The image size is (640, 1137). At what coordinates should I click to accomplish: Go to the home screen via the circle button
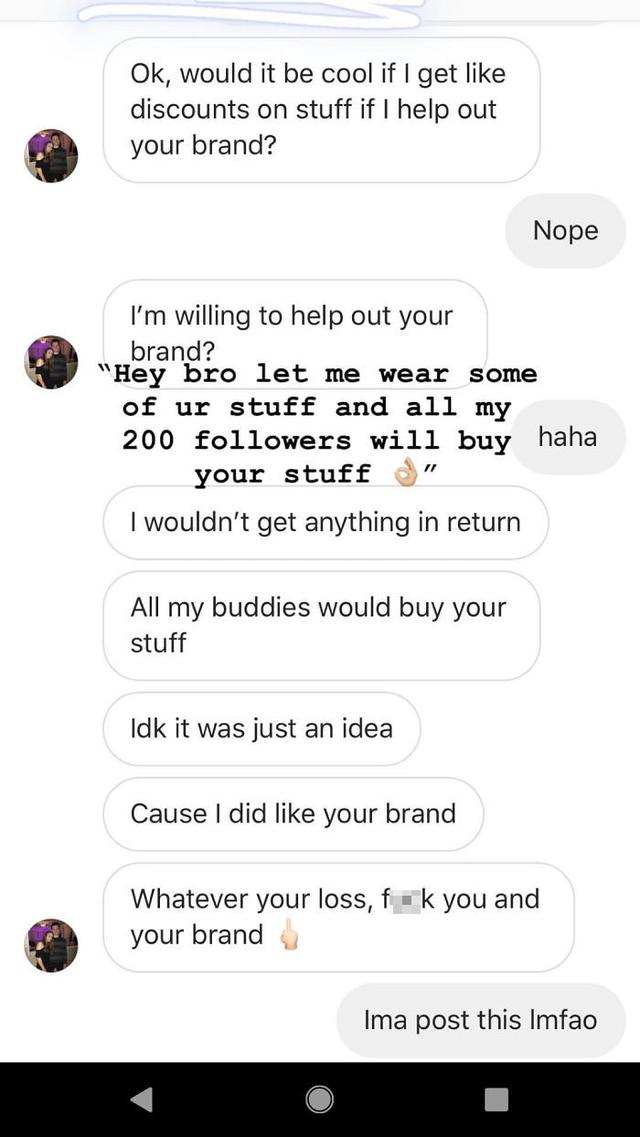[x=320, y=1099]
